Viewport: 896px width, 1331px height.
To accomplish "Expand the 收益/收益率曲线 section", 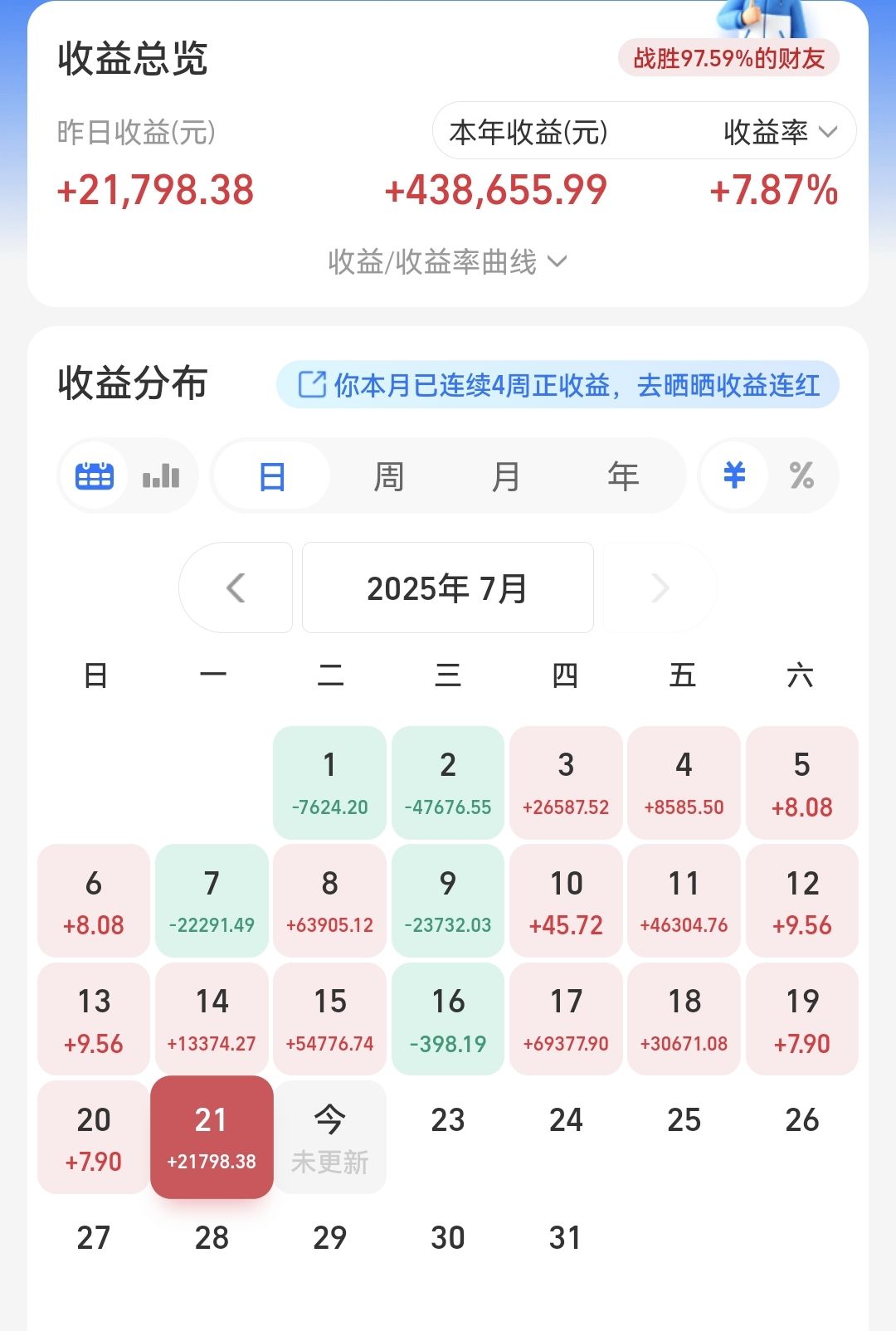I will tap(446, 262).
